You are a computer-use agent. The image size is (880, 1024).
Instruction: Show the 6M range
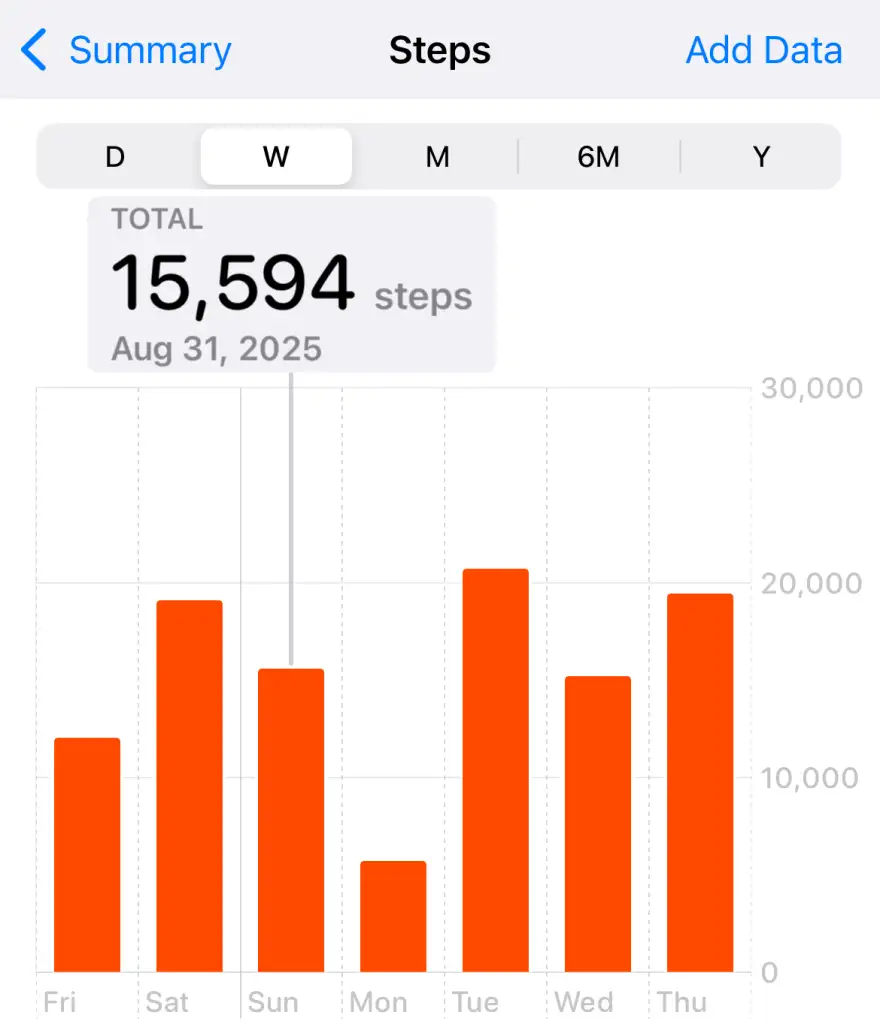click(x=598, y=157)
